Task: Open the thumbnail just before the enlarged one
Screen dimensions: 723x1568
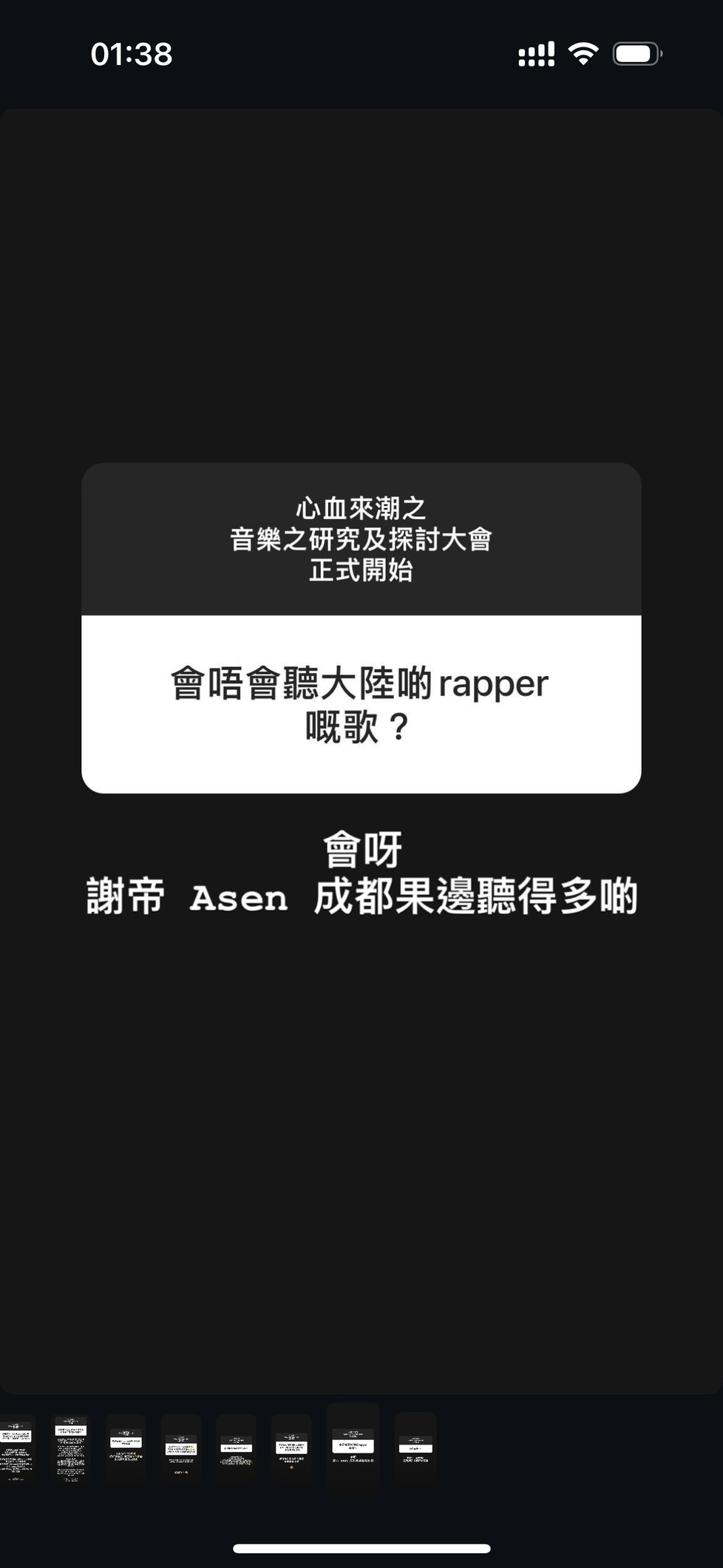Action: click(x=291, y=1447)
